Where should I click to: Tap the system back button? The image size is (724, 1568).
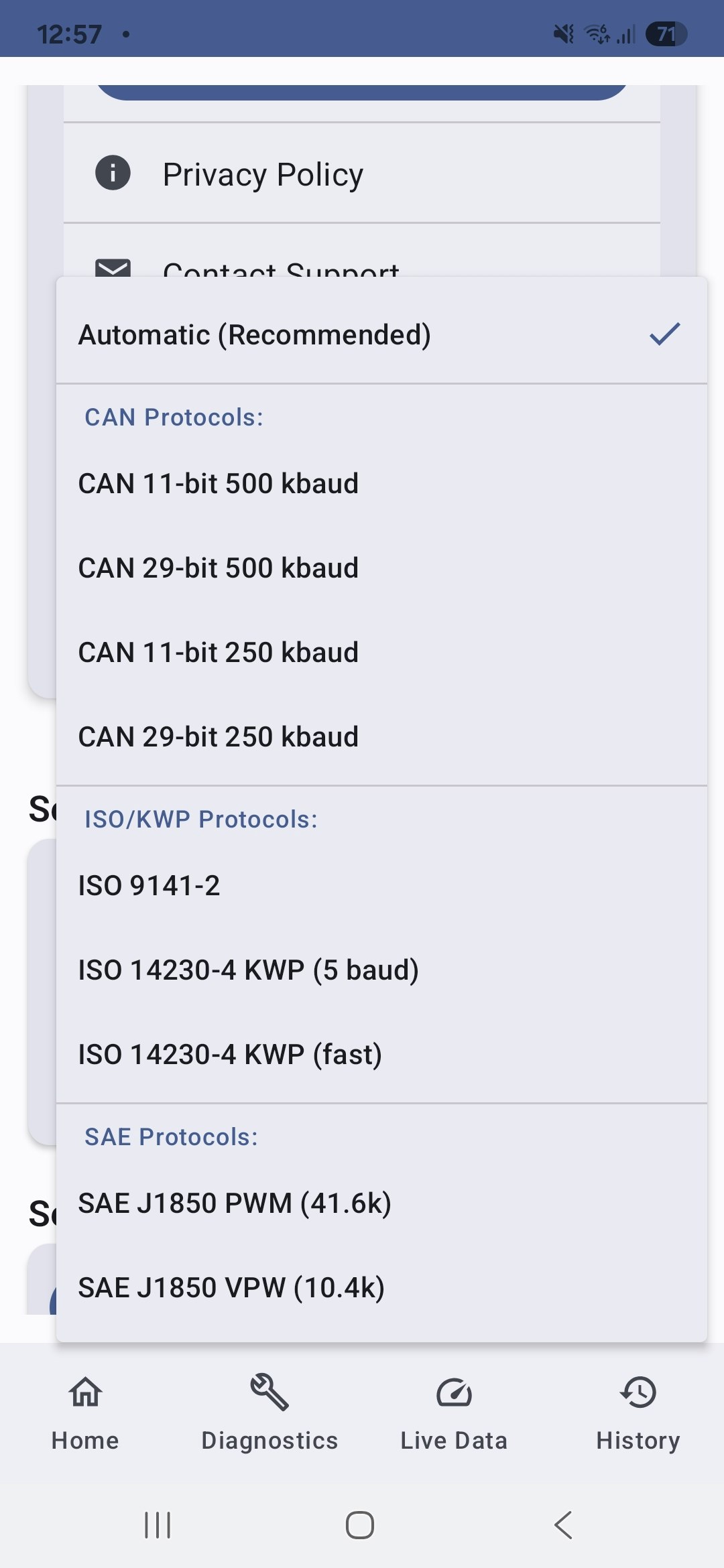click(x=563, y=1525)
